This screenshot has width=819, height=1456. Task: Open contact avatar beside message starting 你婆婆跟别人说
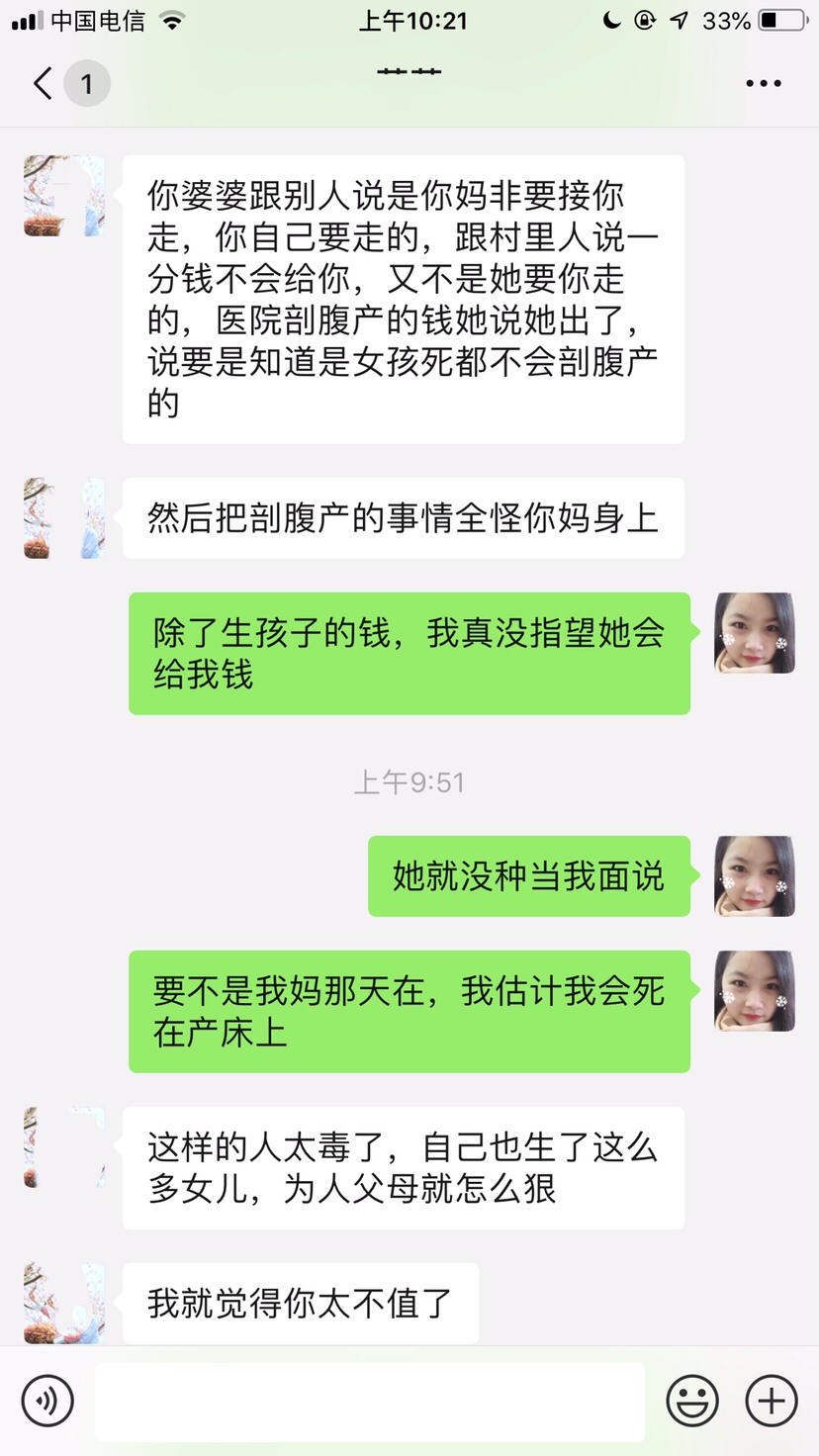tap(64, 196)
